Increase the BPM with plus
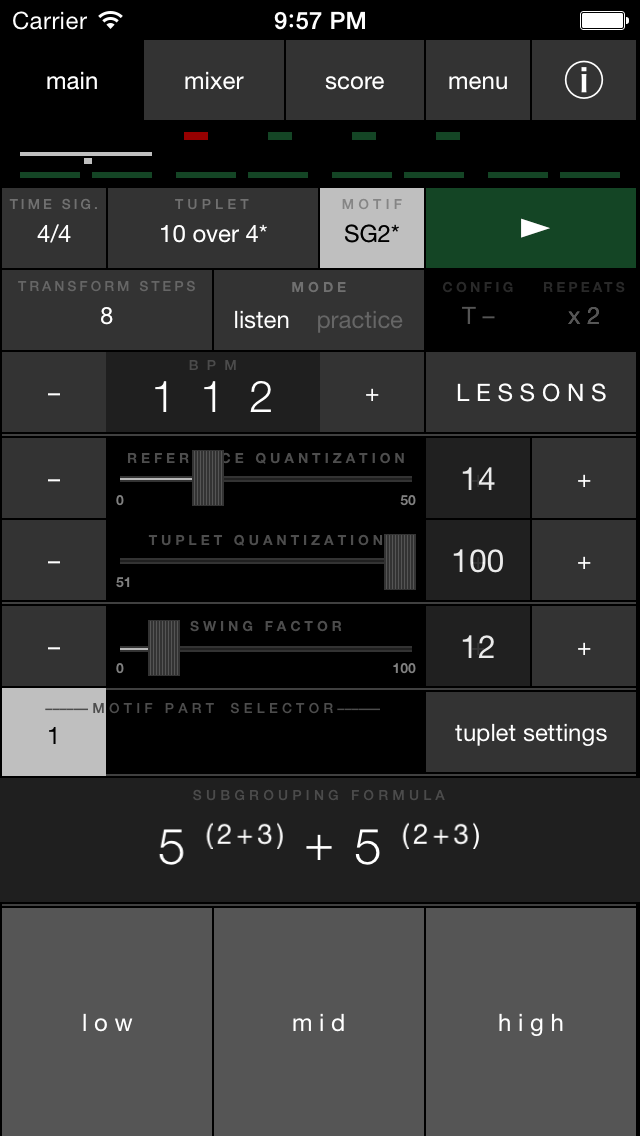Viewport: 640px width, 1136px height. (x=372, y=393)
